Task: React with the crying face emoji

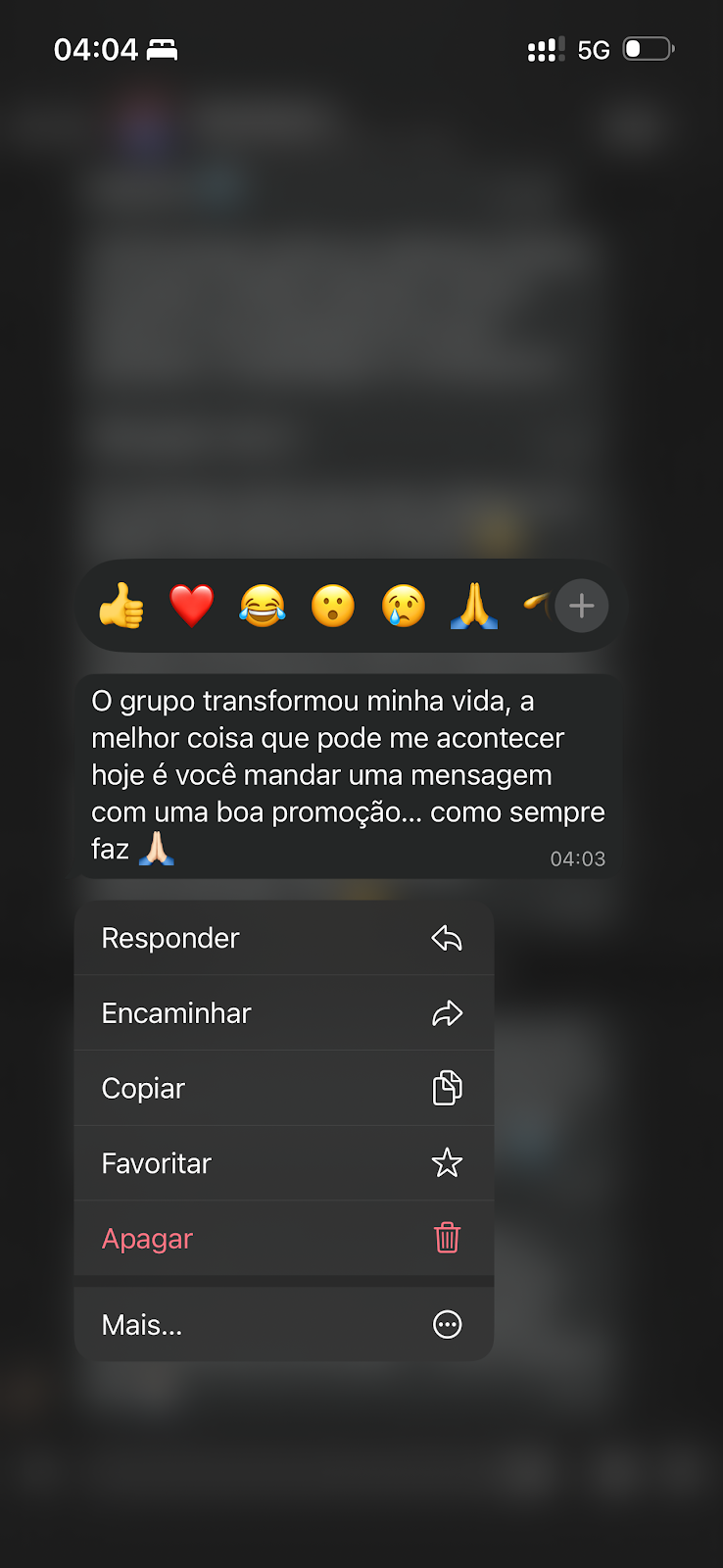Action: pyautogui.click(x=404, y=606)
